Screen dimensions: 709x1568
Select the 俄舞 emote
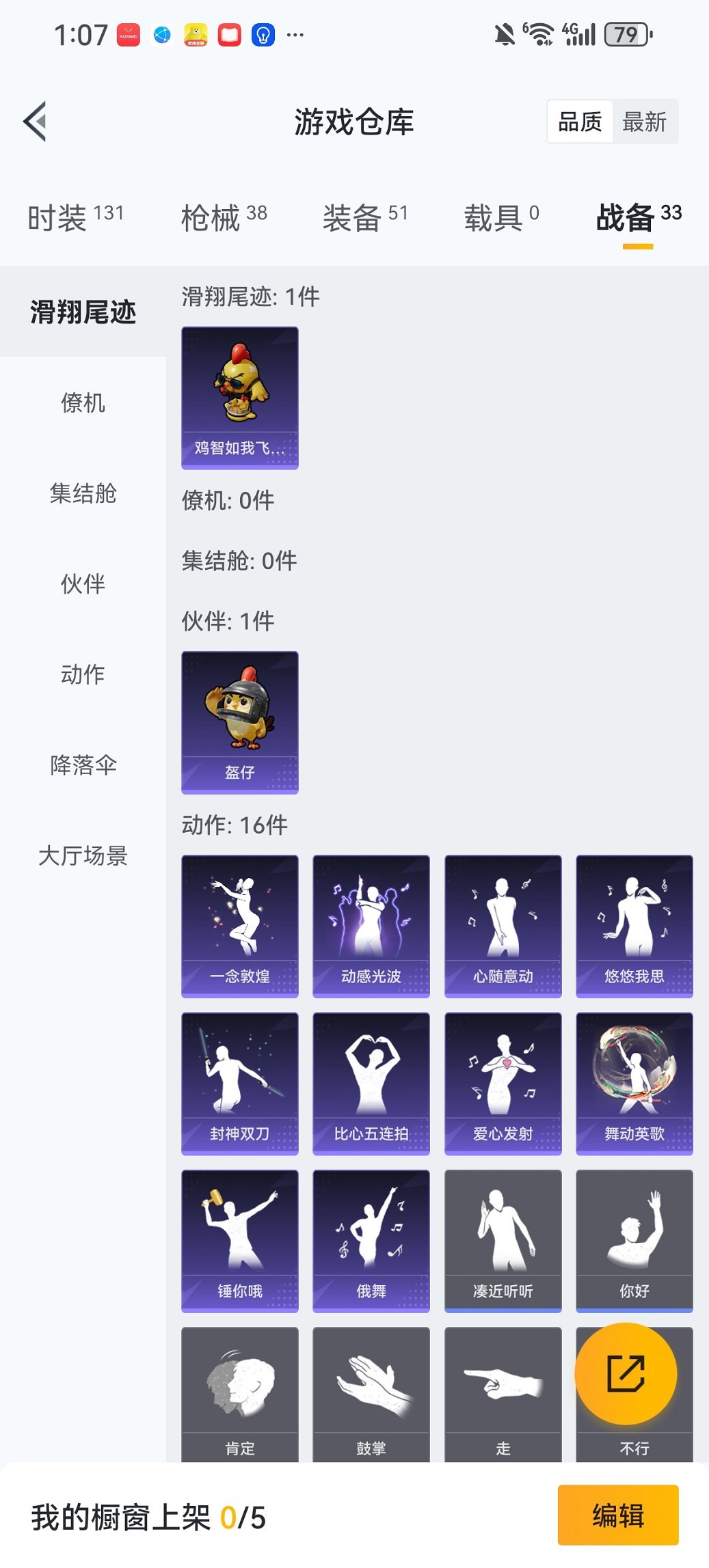(x=371, y=1240)
